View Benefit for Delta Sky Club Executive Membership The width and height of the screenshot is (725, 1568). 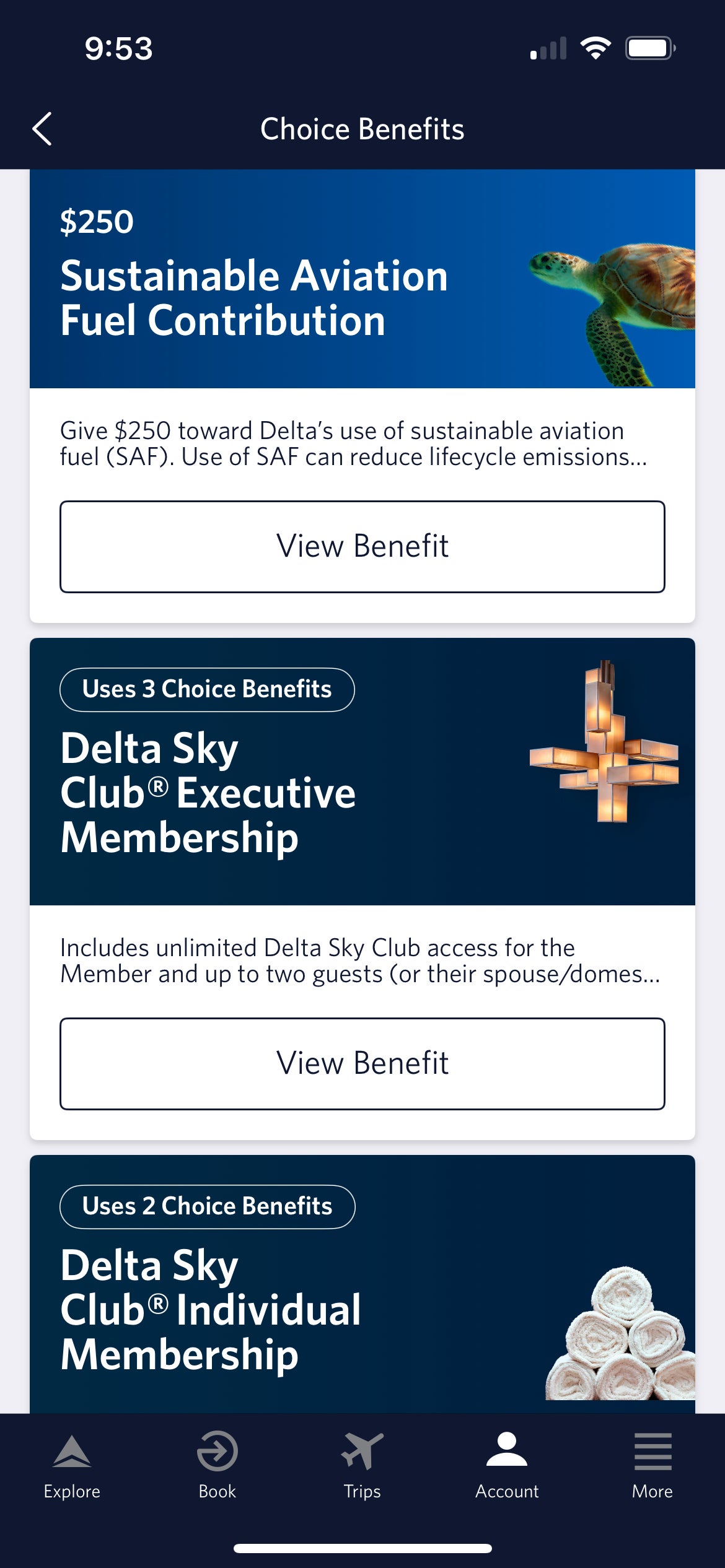point(362,1063)
